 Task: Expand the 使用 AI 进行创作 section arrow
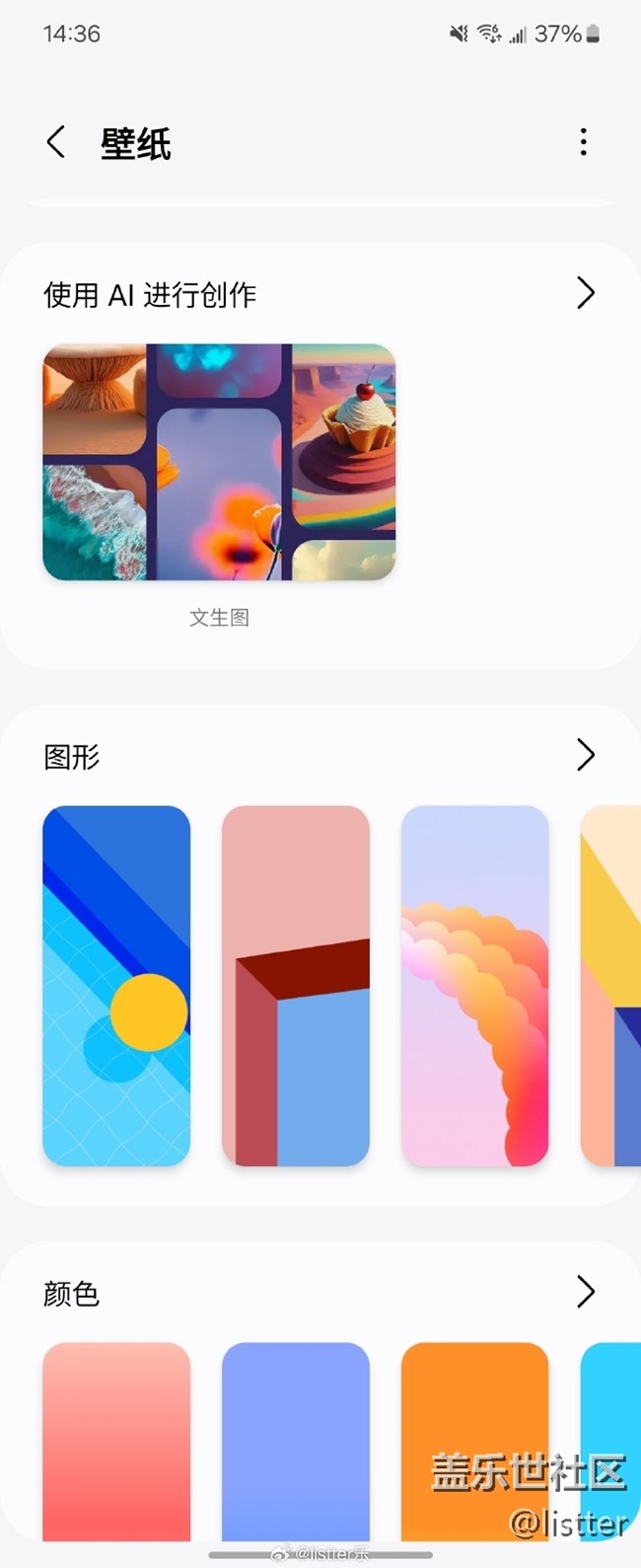pyautogui.click(x=585, y=293)
